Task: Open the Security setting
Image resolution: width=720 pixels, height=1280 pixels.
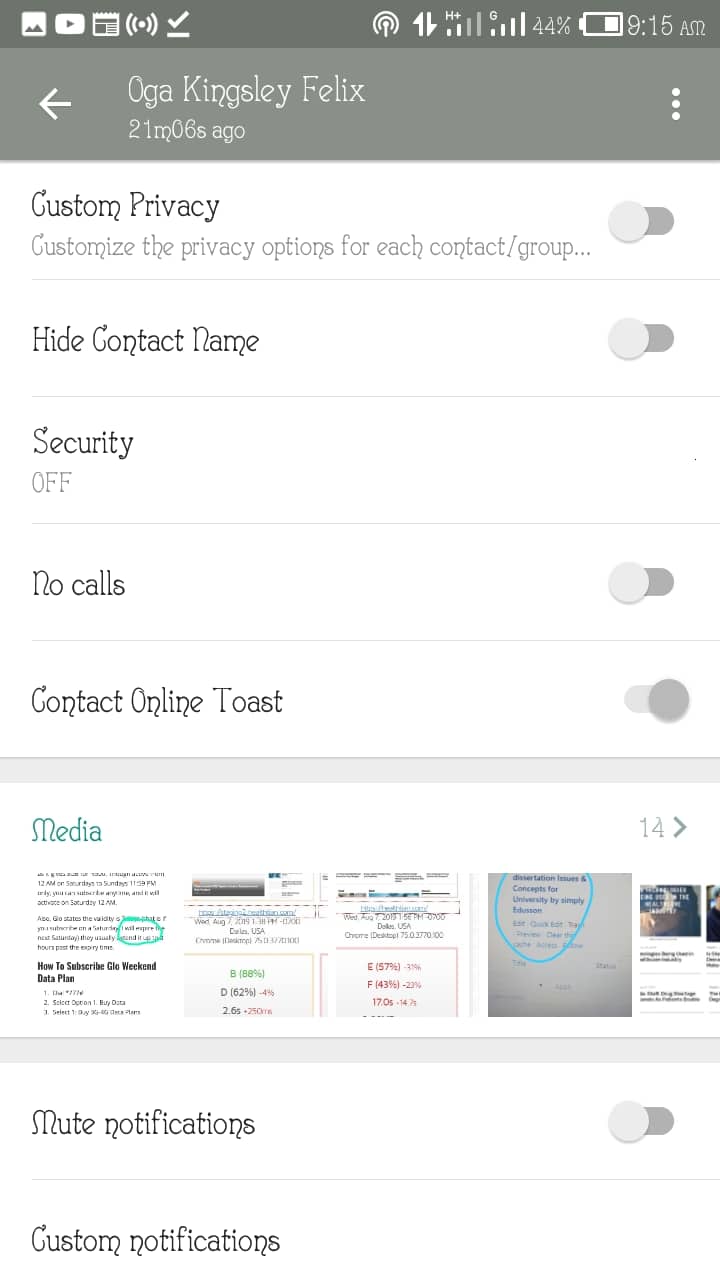Action: (x=360, y=460)
